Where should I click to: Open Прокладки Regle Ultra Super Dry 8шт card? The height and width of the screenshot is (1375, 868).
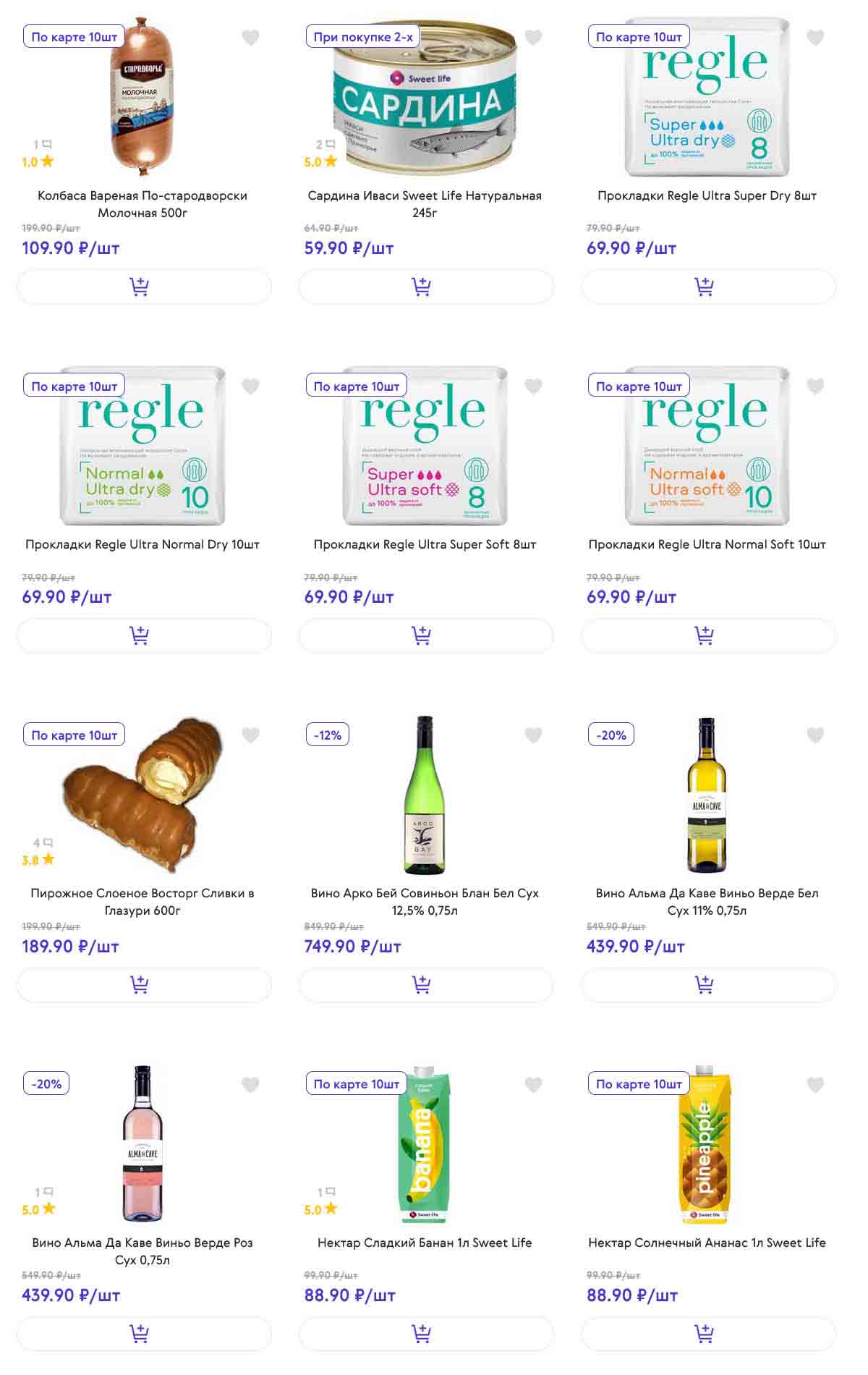pyautogui.click(x=707, y=195)
